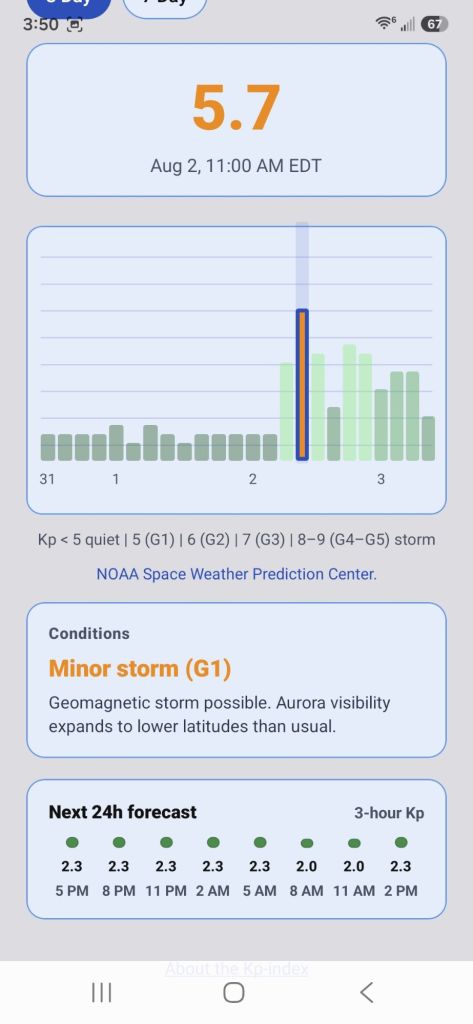Image resolution: width=473 pixels, height=1024 pixels.
Task: Go back with the system back button
Action: [367, 993]
